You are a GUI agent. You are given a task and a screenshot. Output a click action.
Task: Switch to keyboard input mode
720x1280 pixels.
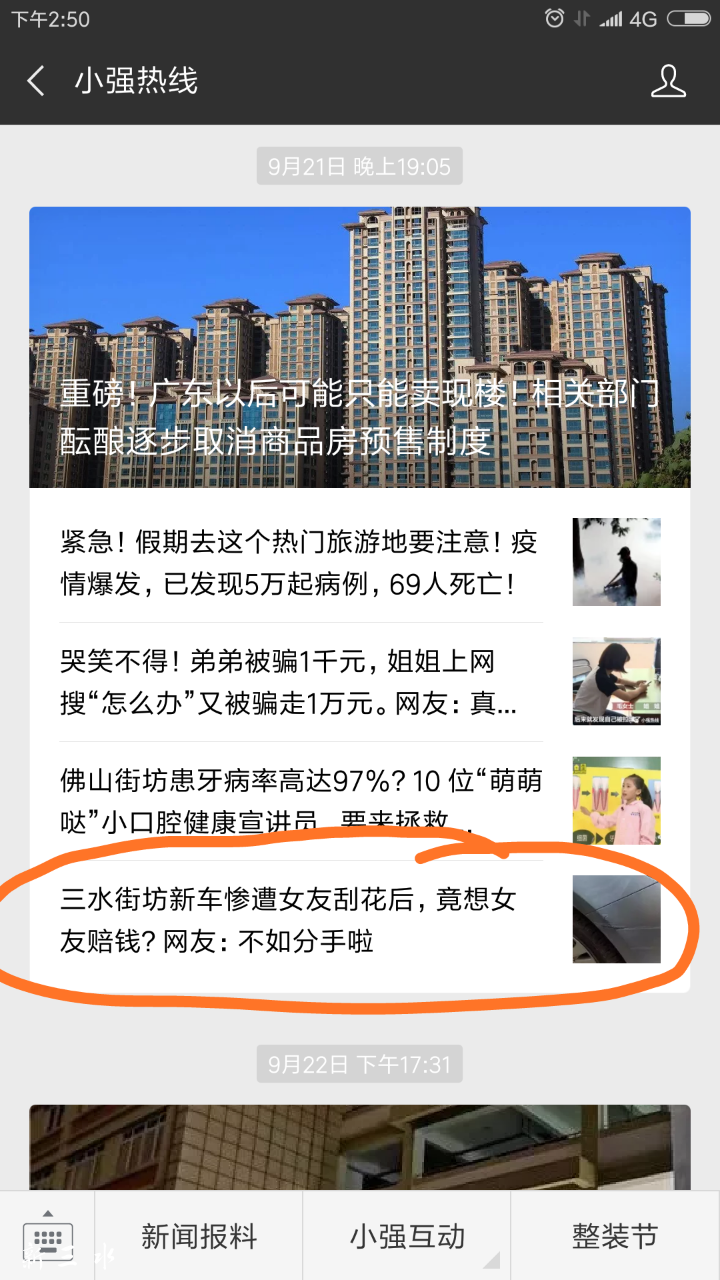point(47,1236)
